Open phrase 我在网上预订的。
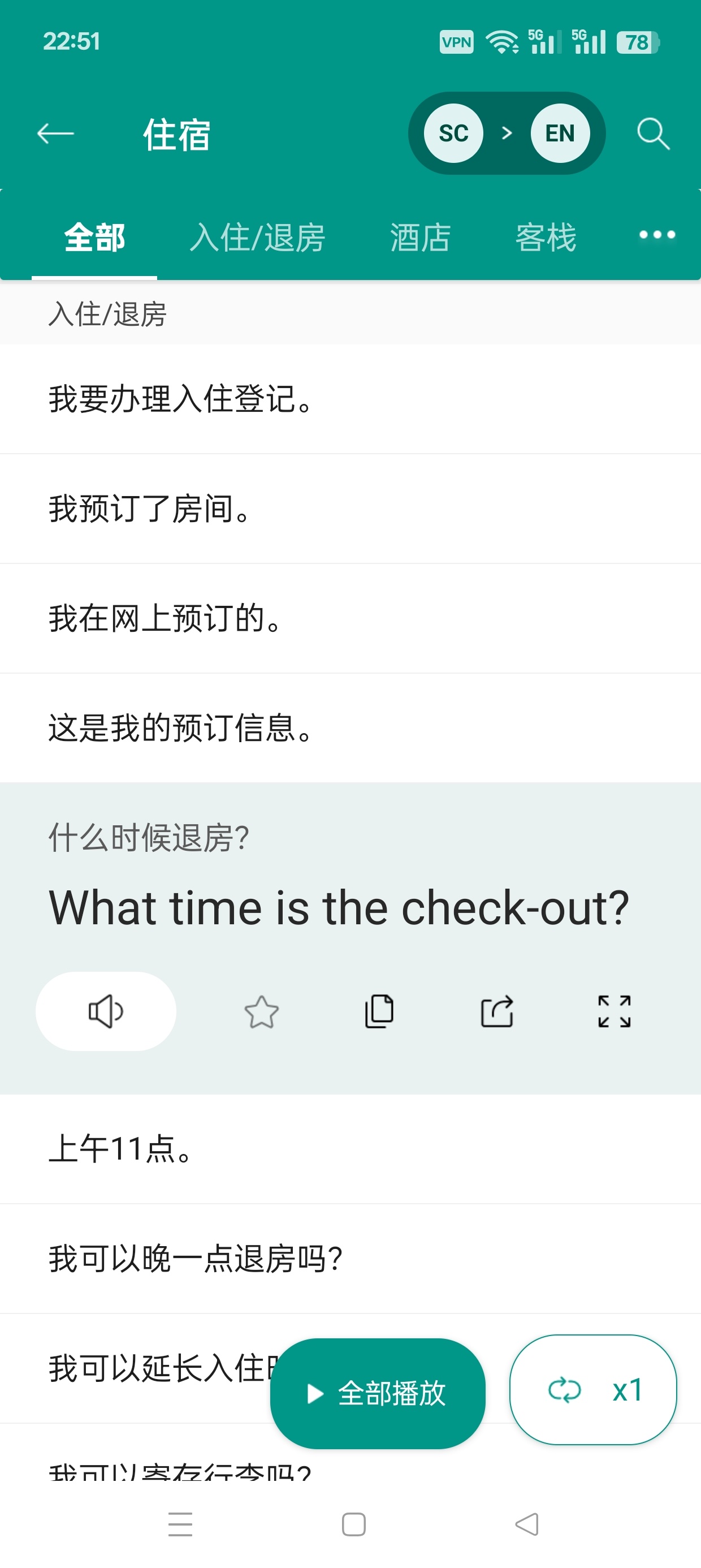701x1568 pixels. pyautogui.click(x=350, y=618)
